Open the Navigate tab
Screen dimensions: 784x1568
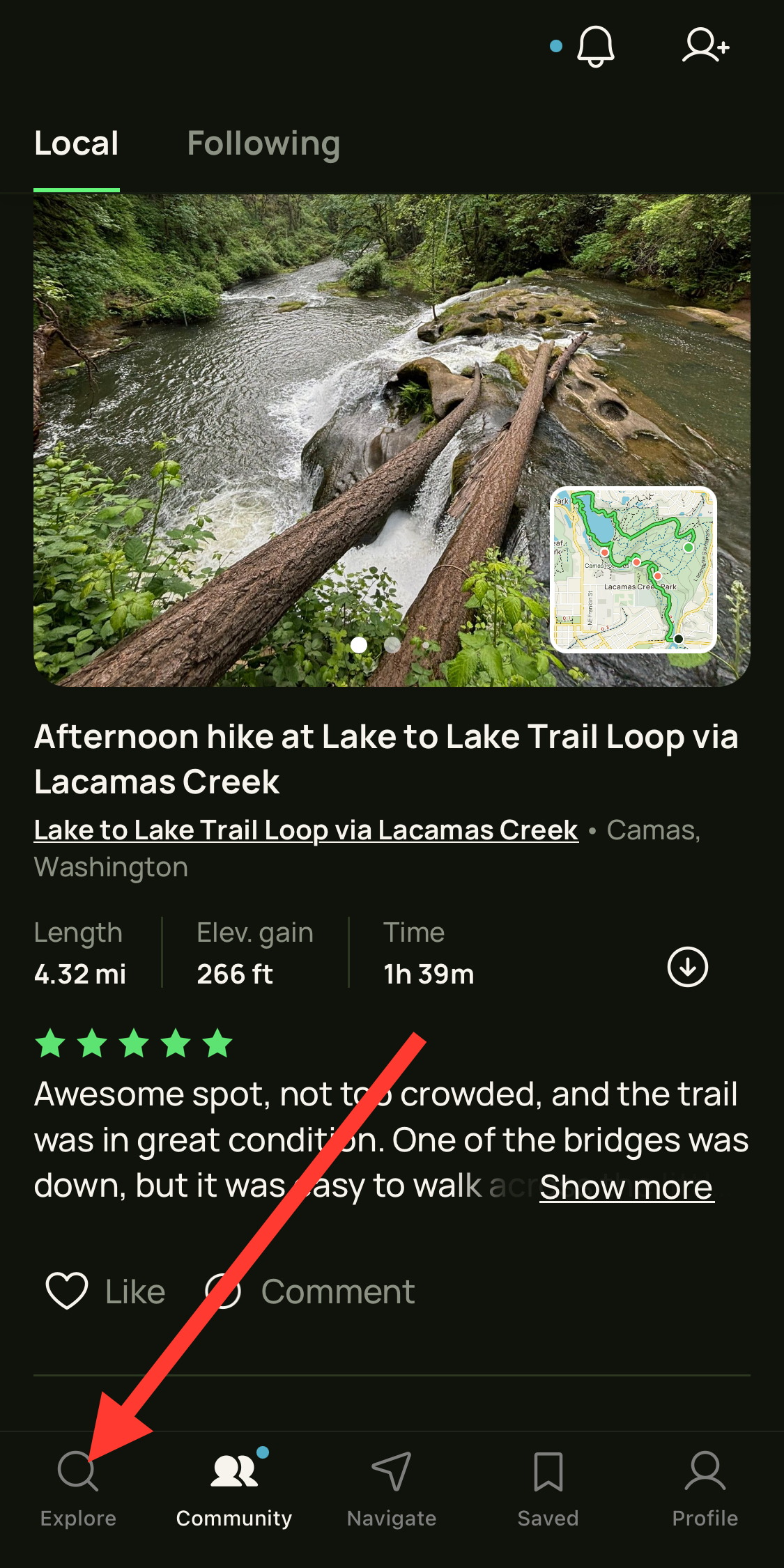(x=392, y=1488)
